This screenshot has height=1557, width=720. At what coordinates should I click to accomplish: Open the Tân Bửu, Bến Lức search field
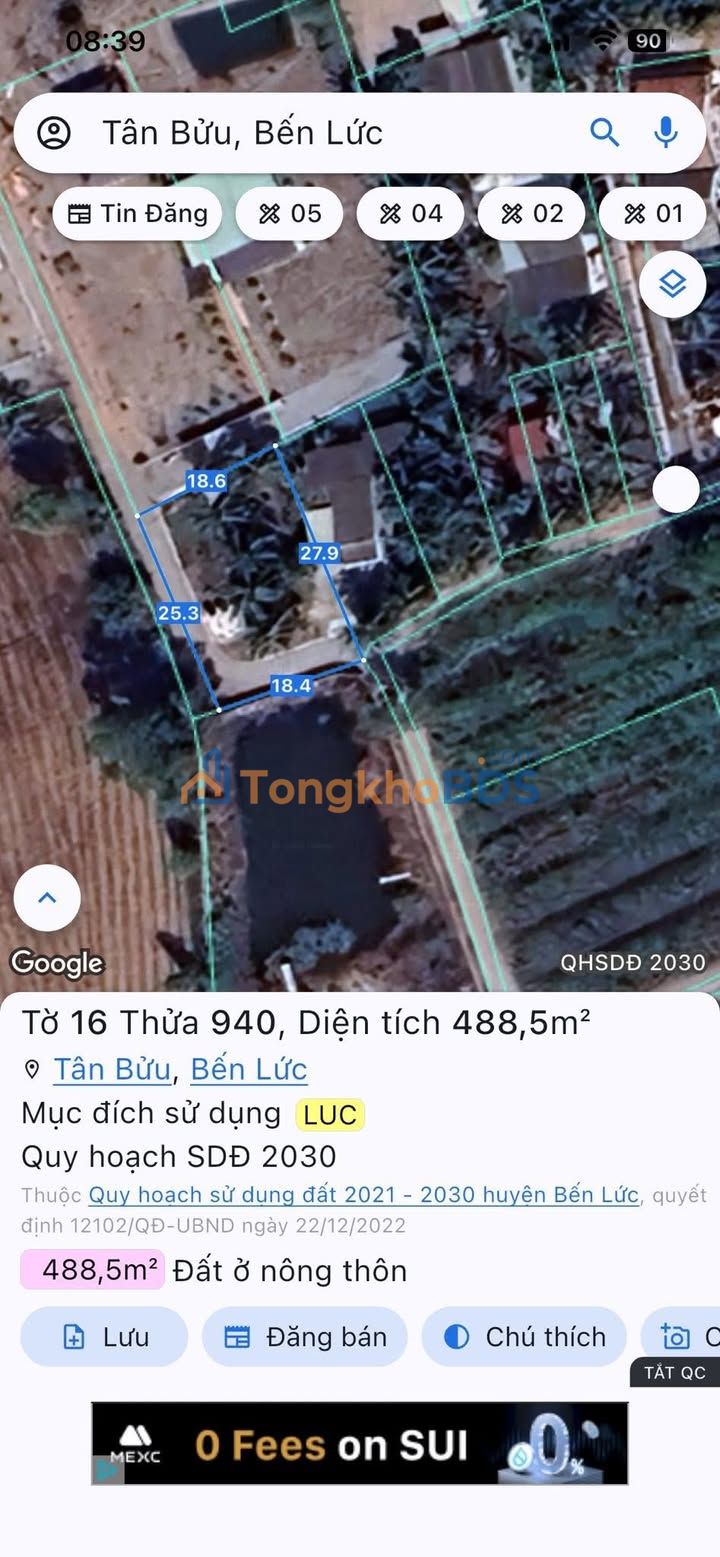coord(320,133)
